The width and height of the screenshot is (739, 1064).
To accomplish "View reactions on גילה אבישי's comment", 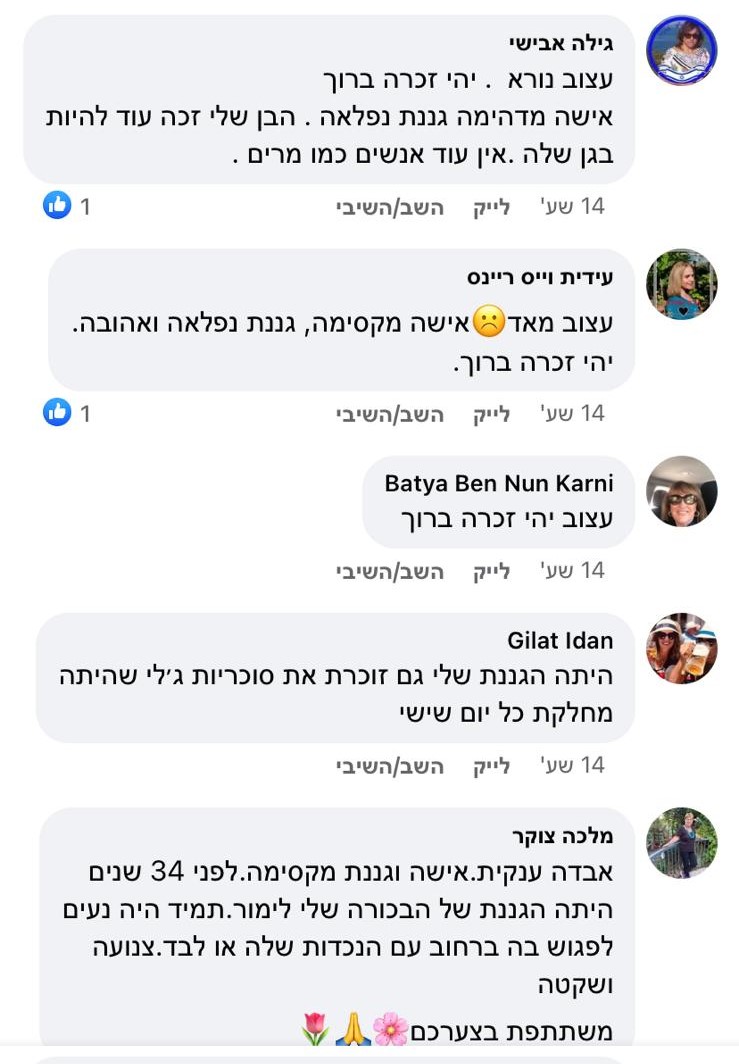I will pos(66,207).
